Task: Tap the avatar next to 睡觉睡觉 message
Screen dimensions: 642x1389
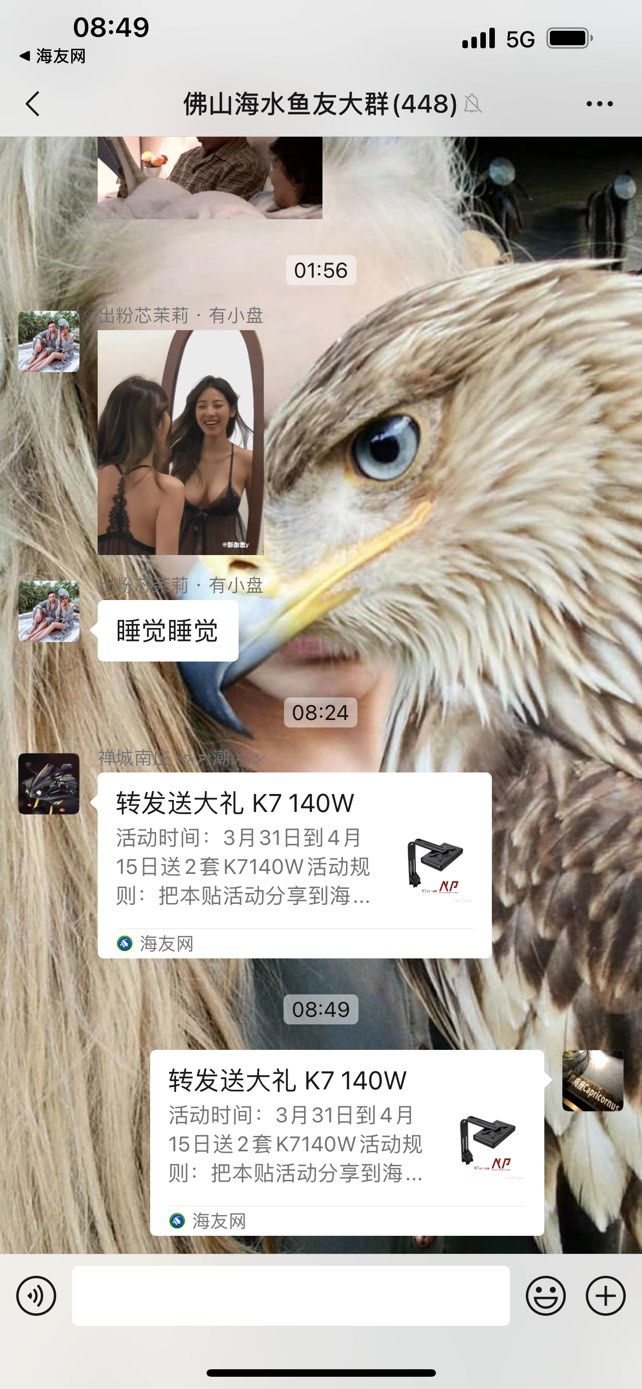Action: (x=49, y=611)
